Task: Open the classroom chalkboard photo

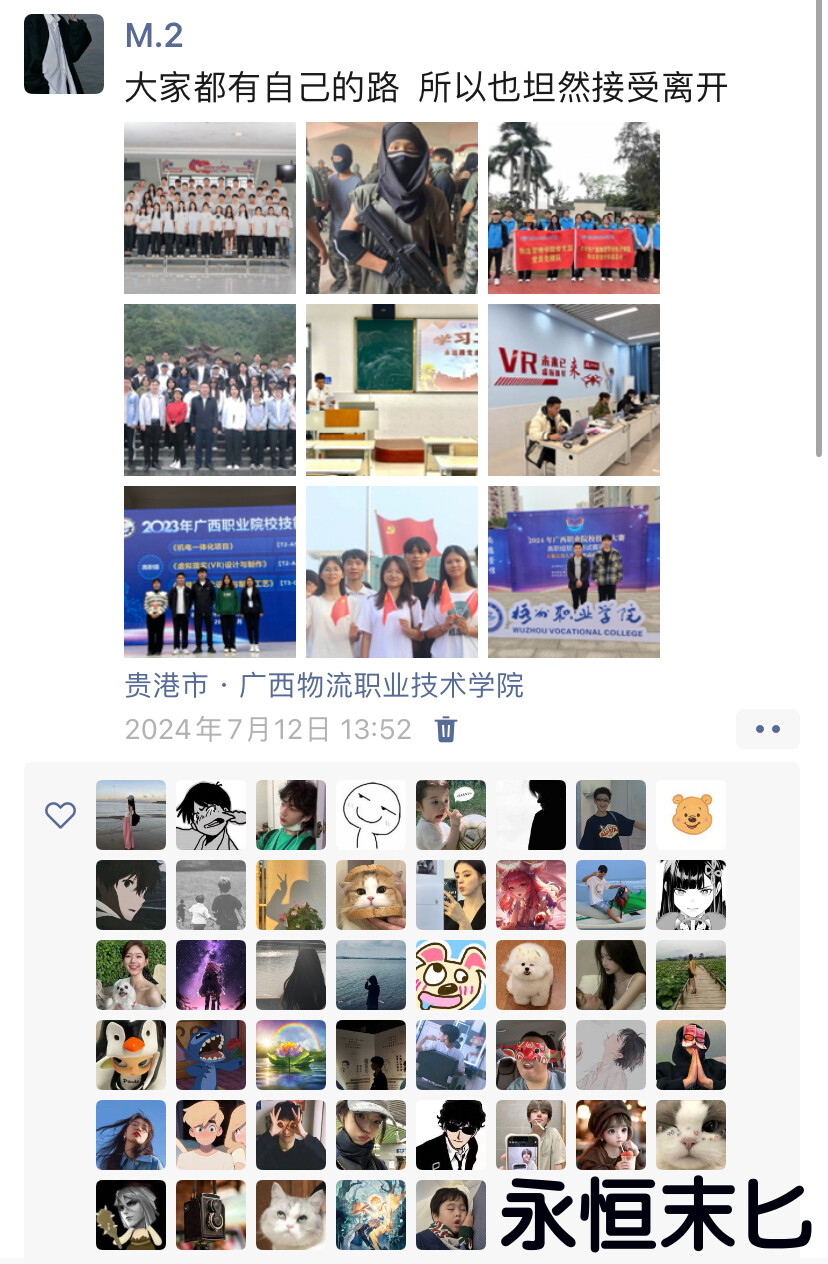Action: click(392, 390)
